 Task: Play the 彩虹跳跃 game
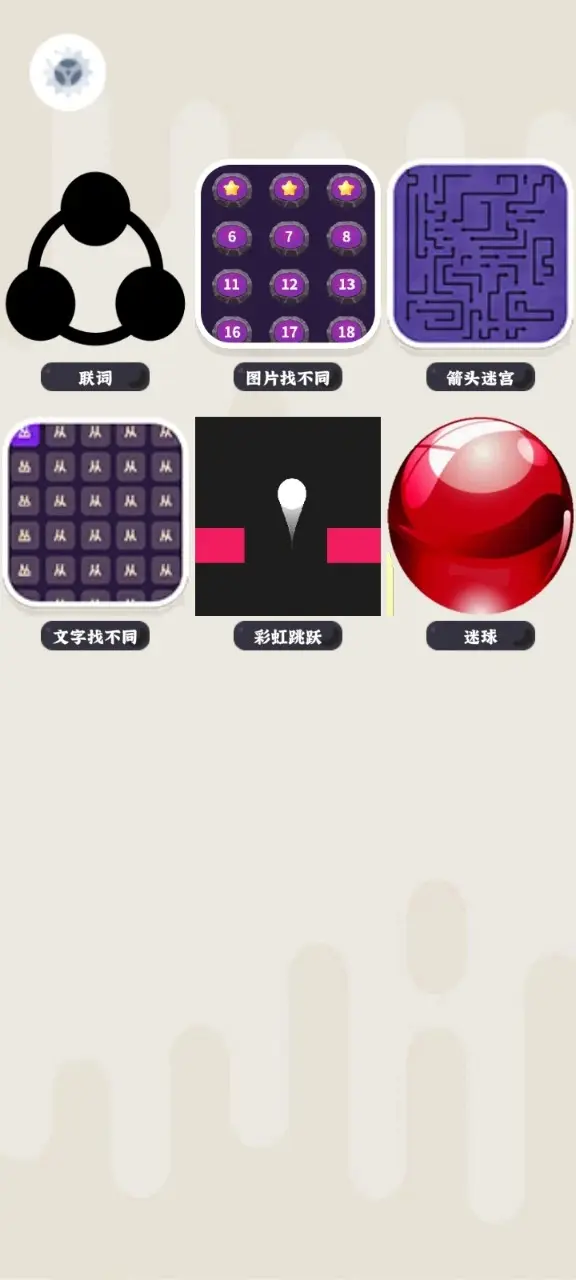288,516
